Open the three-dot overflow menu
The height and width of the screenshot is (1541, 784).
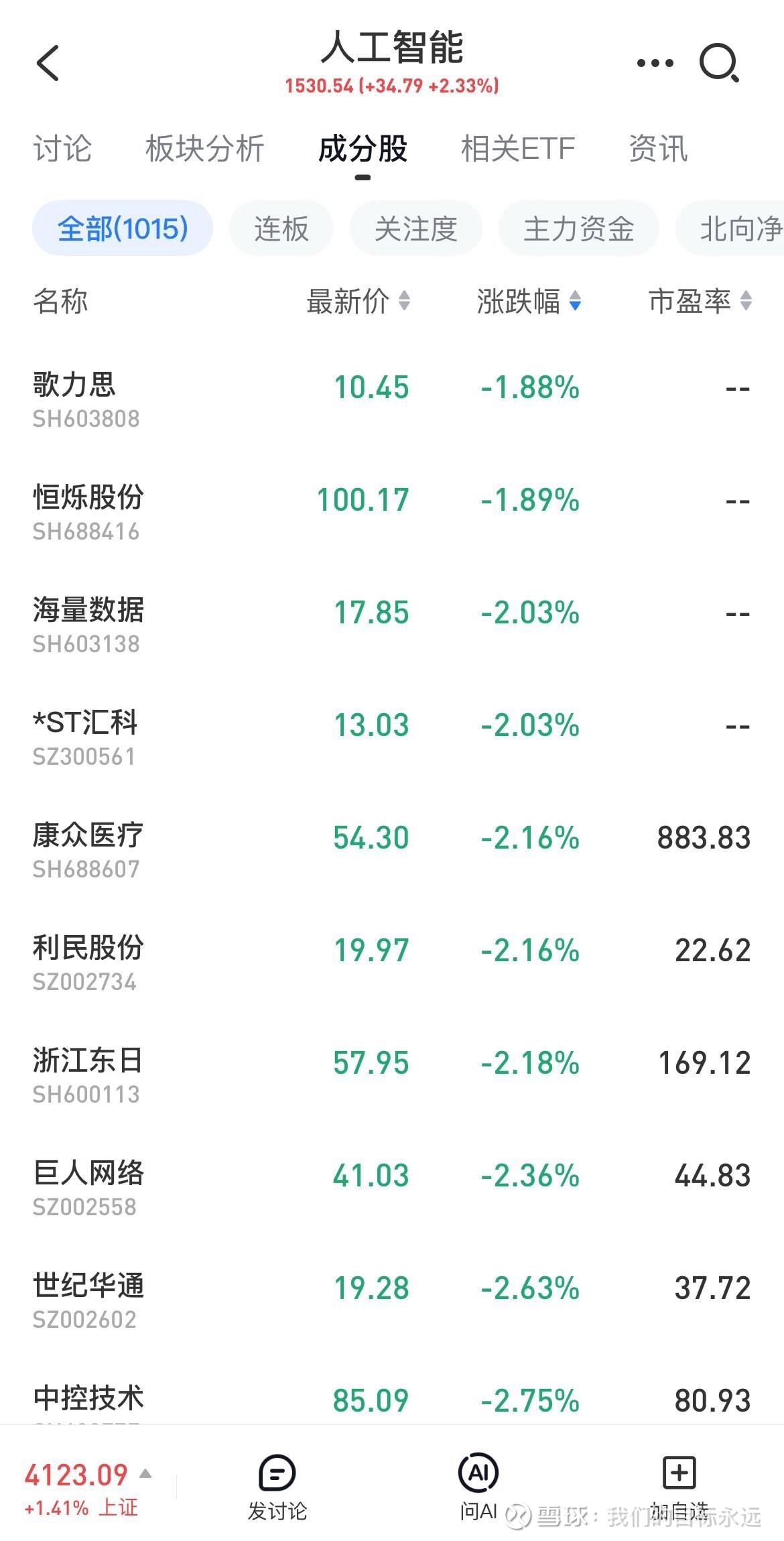point(655,63)
